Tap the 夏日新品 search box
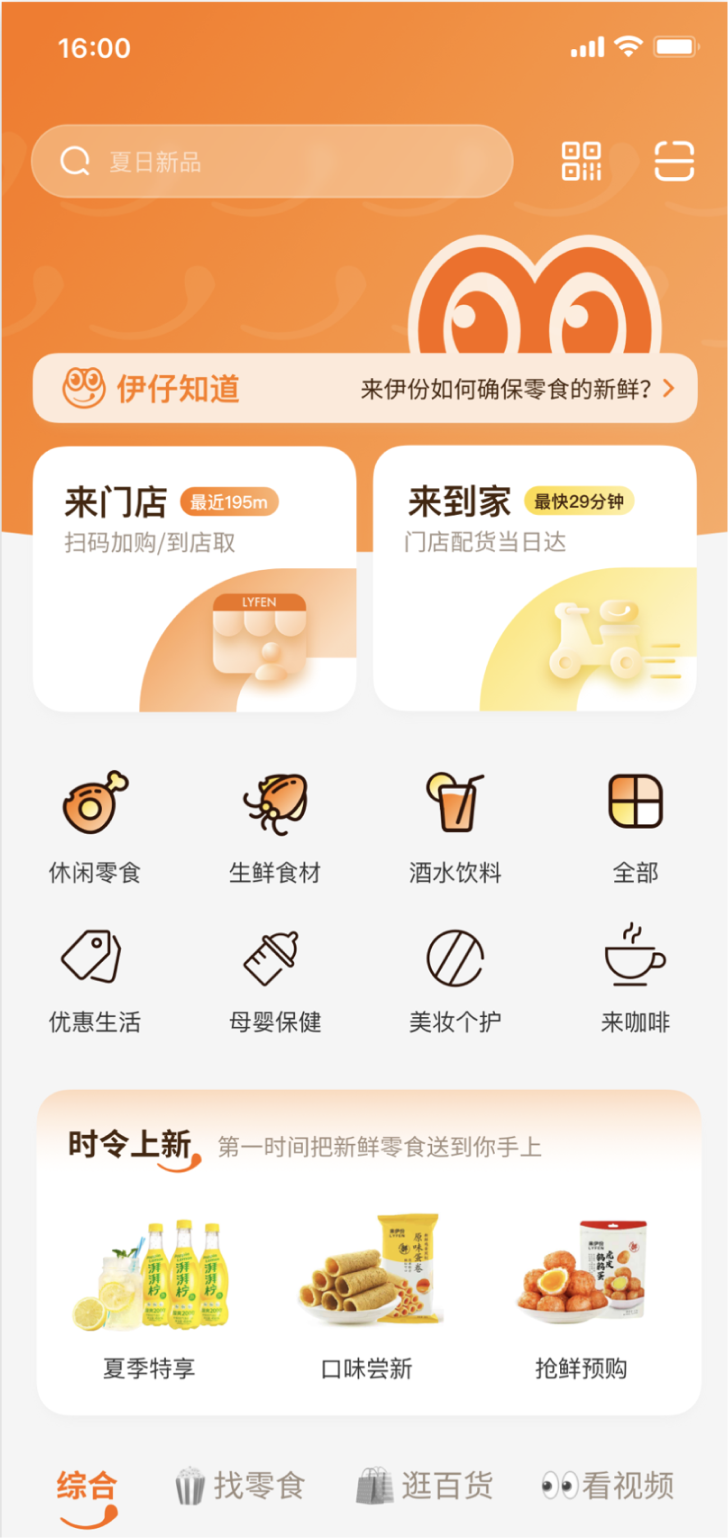The width and height of the screenshot is (728, 1538). pos(270,161)
